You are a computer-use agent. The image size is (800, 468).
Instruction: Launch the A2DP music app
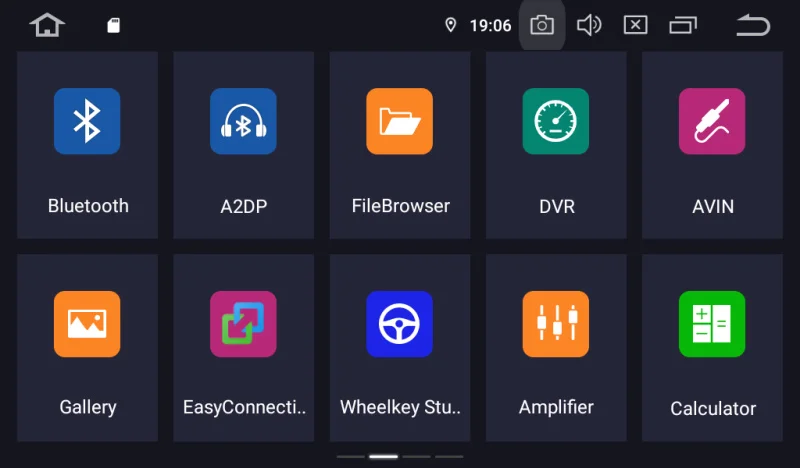point(243,122)
